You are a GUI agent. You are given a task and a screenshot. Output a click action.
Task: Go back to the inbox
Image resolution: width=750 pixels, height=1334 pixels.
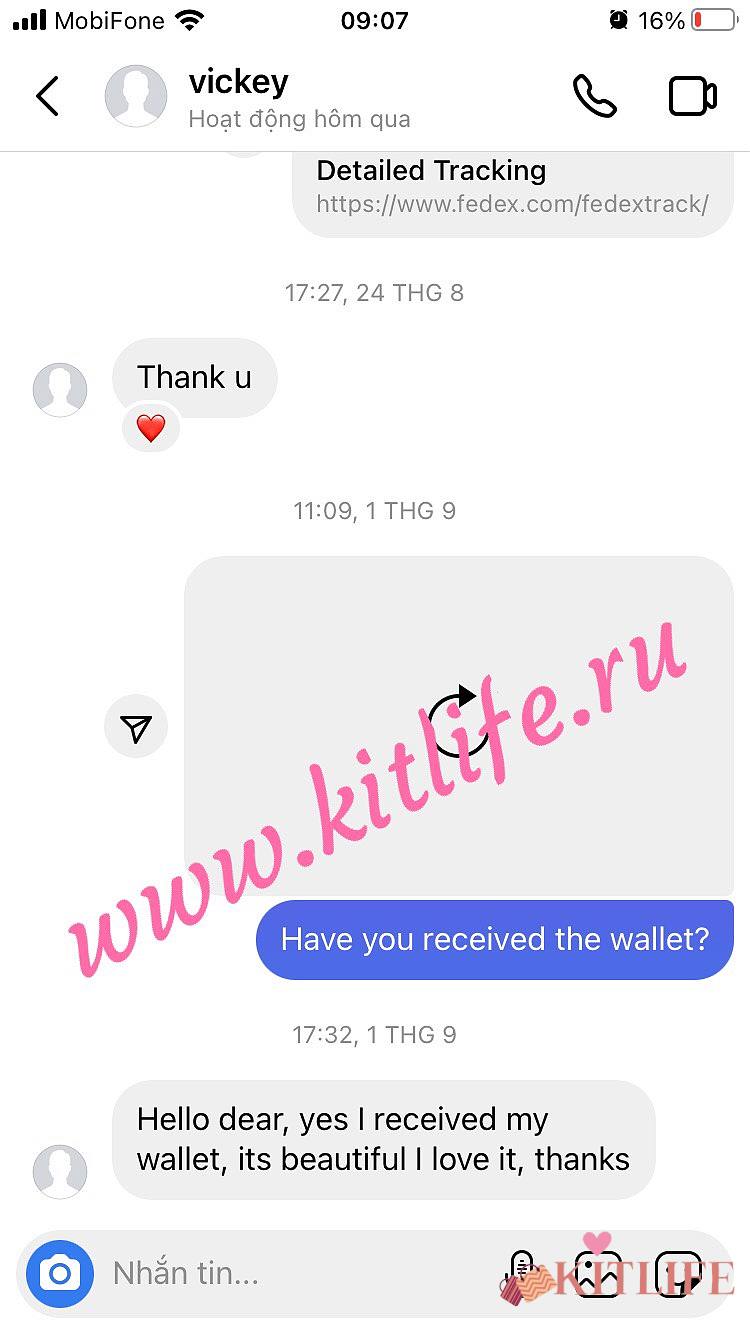click(47, 97)
